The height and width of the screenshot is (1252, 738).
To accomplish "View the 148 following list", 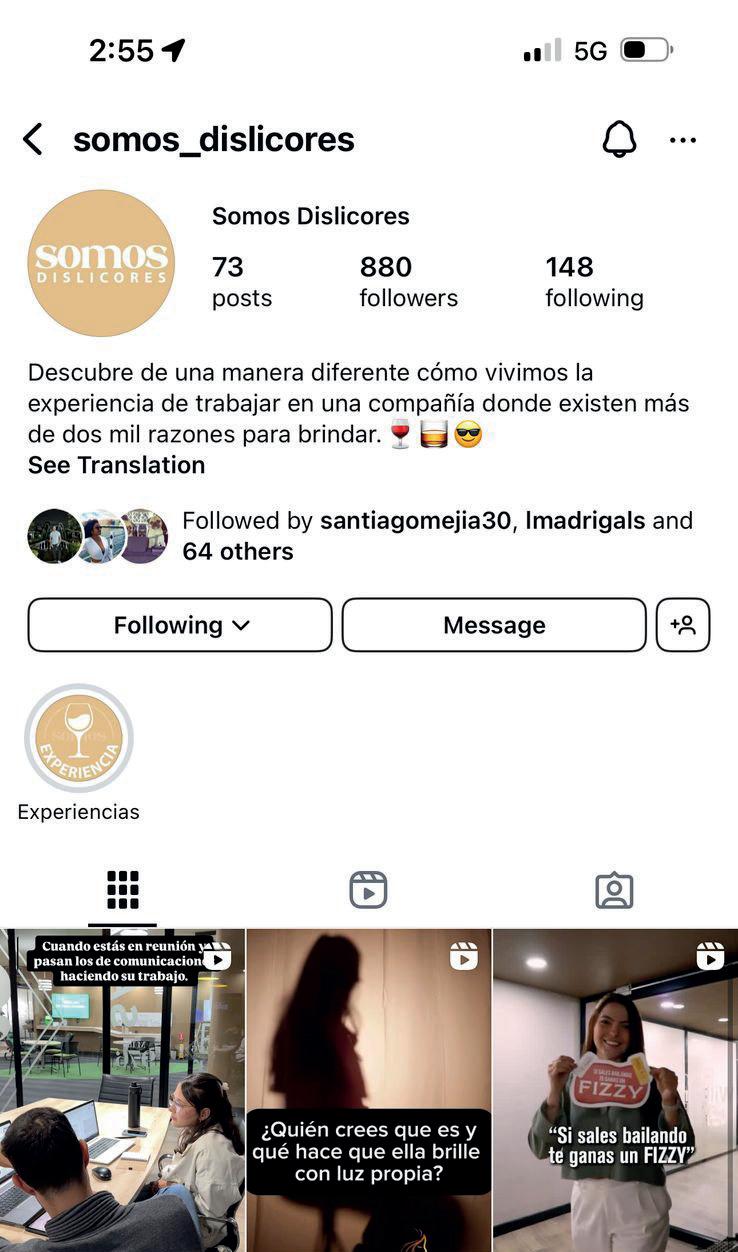I will (594, 281).
